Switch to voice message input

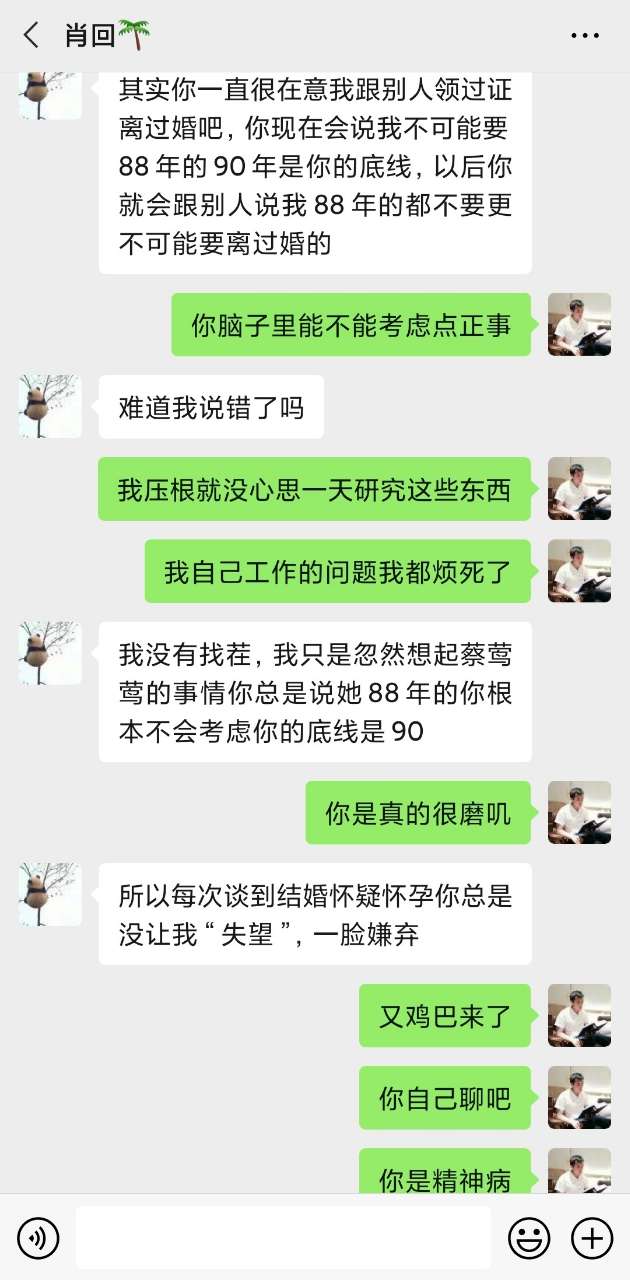38,1239
